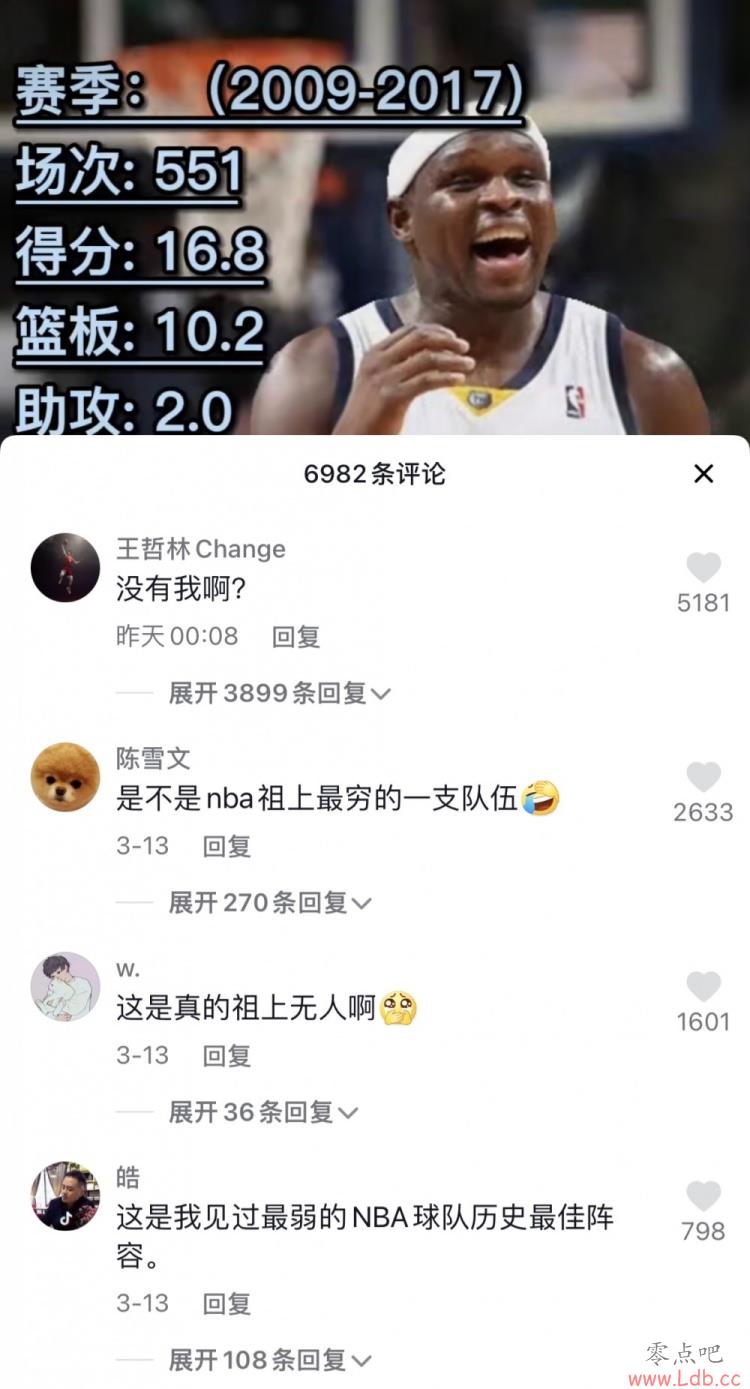Reply to 陈雪文's comment

tap(227, 846)
